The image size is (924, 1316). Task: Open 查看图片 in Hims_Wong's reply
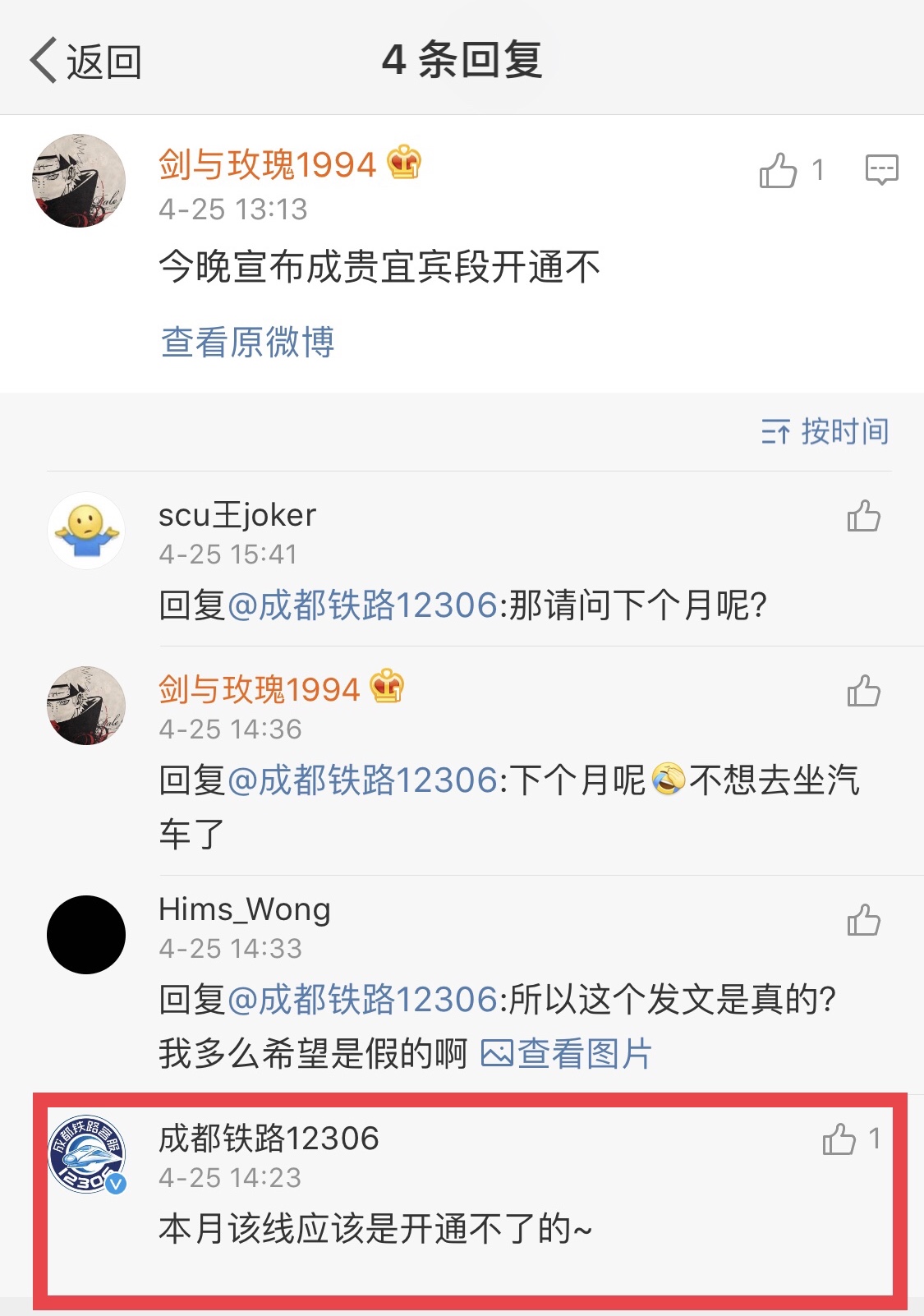567,1054
